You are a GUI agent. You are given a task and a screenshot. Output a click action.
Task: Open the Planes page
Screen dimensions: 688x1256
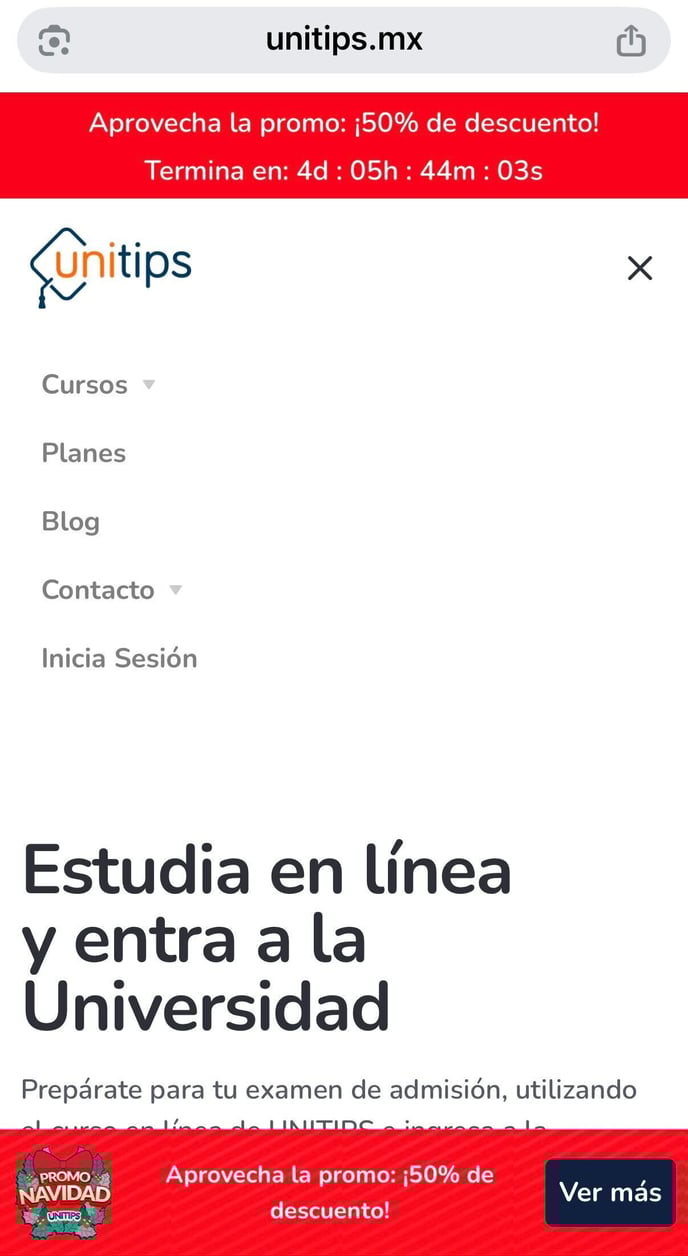coord(84,453)
